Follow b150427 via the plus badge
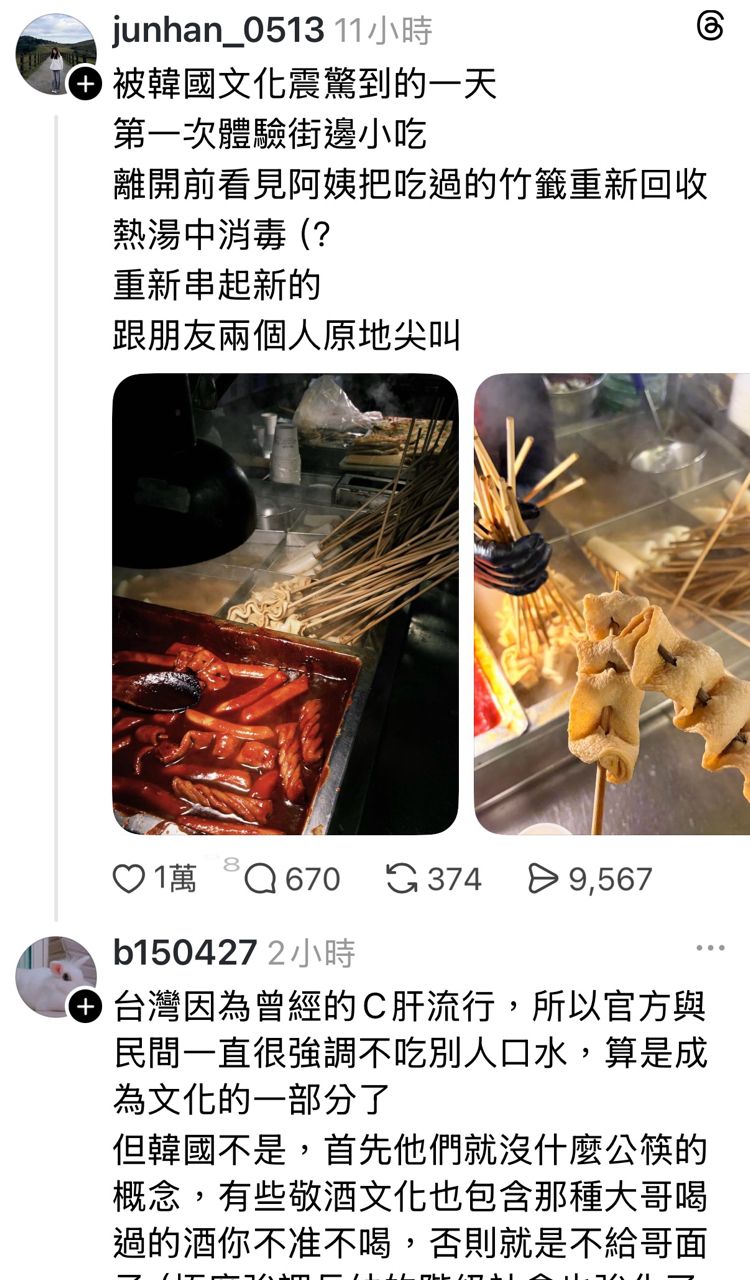Image resolution: width=750 pixels, height=1280 pixels. click(86, 1006)
